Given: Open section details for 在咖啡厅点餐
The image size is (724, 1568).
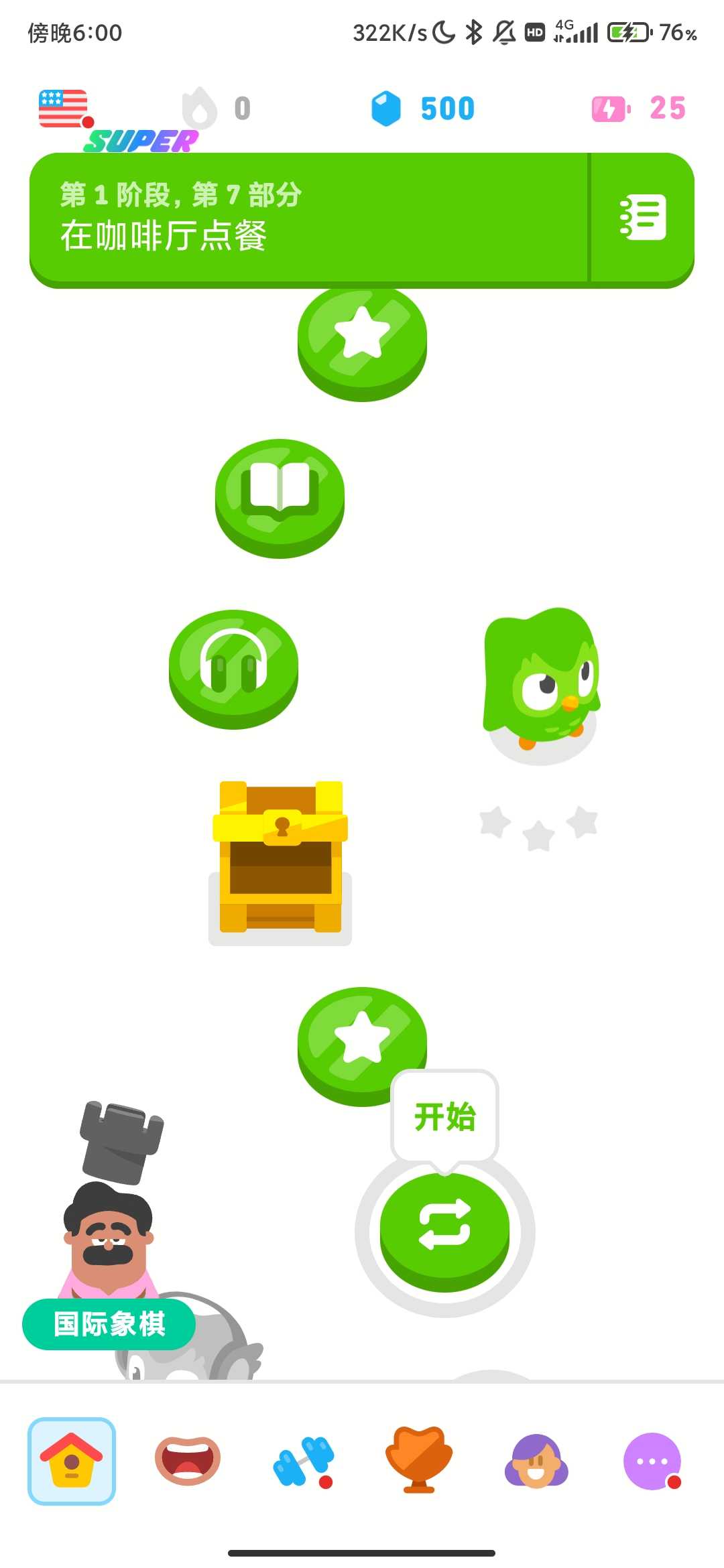Looking at the screenshot, I should click(x=308, y=218).
